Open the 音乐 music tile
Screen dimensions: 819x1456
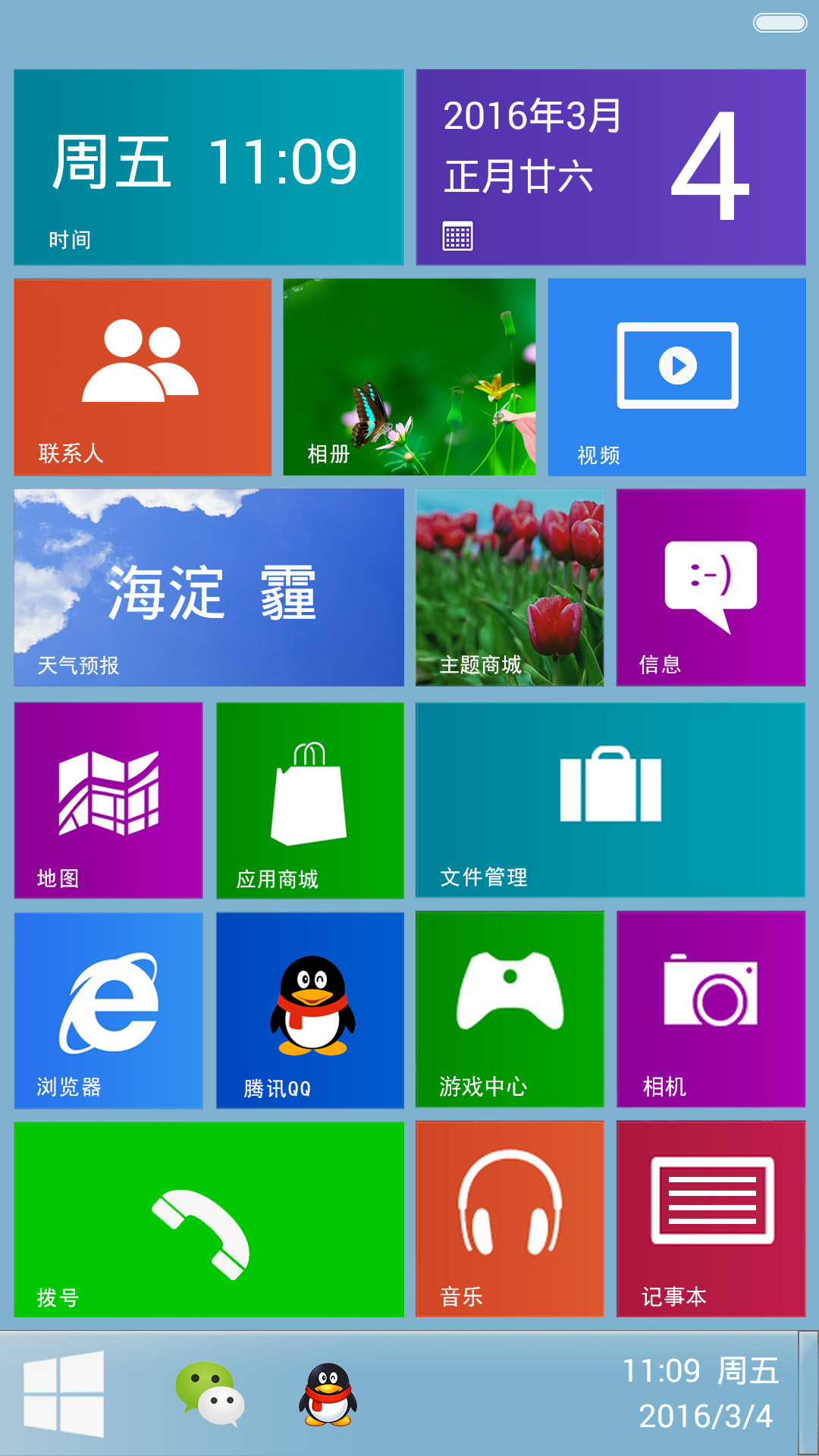(x=510, y=1219)
